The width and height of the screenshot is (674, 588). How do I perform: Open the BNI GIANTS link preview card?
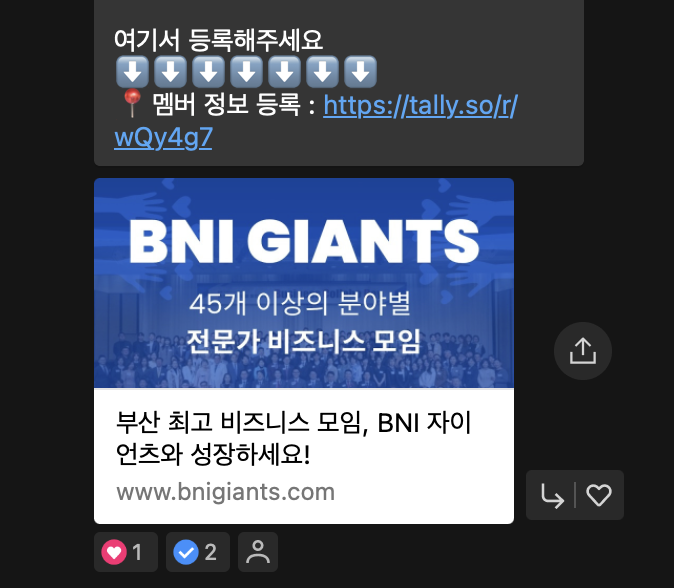pyautogui.click(x=303, y=350)
